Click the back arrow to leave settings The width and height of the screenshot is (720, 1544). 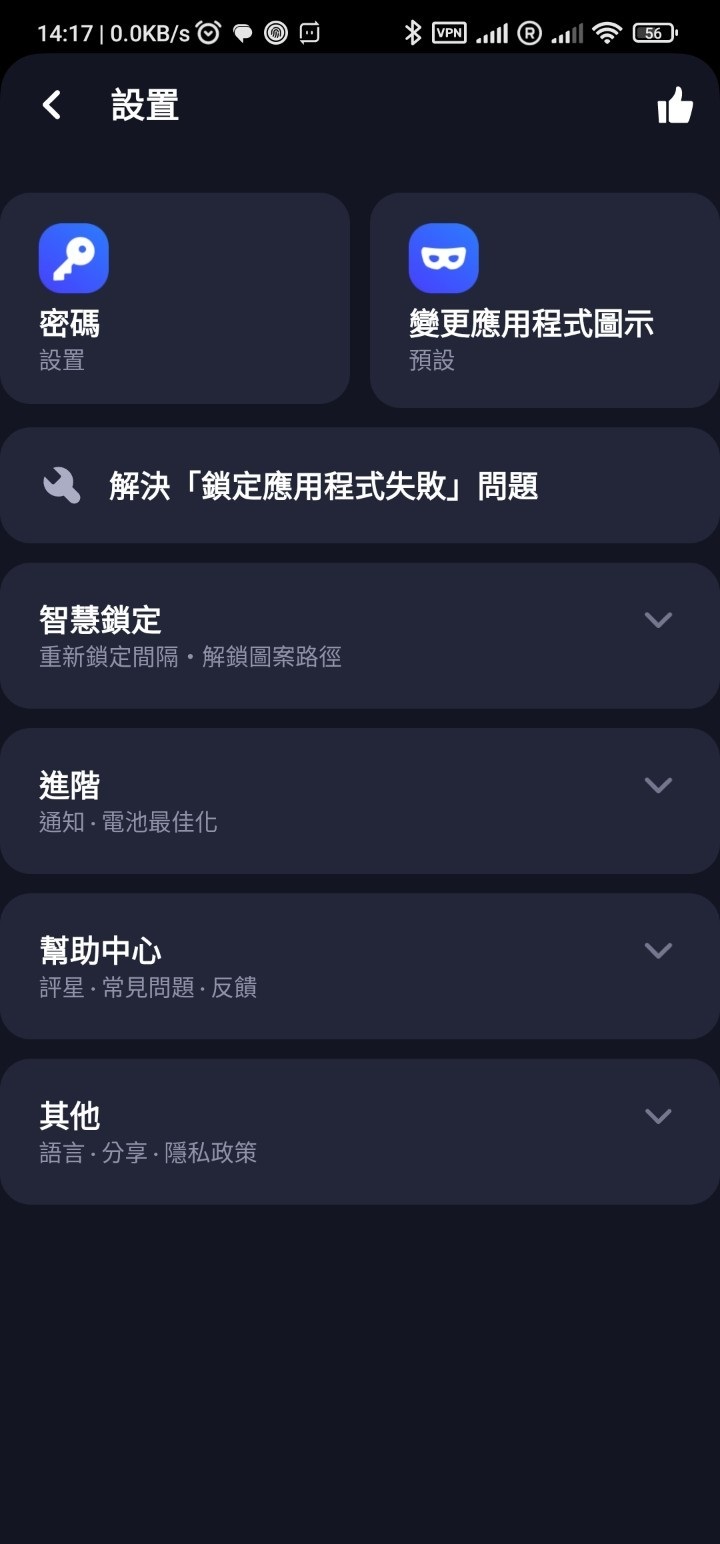click(x=50, y=104)
